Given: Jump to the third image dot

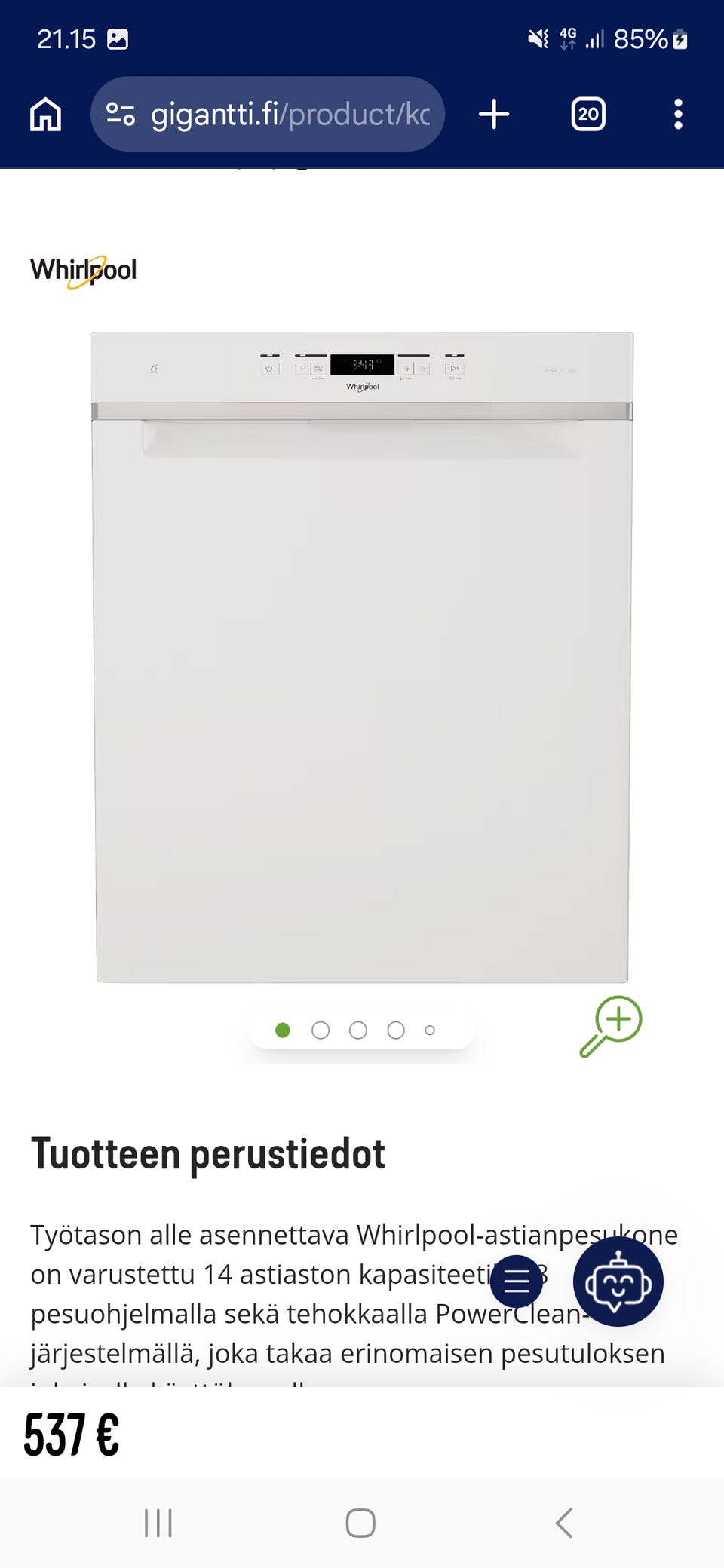Looking at the screenshot, I should coord(358,1031).
